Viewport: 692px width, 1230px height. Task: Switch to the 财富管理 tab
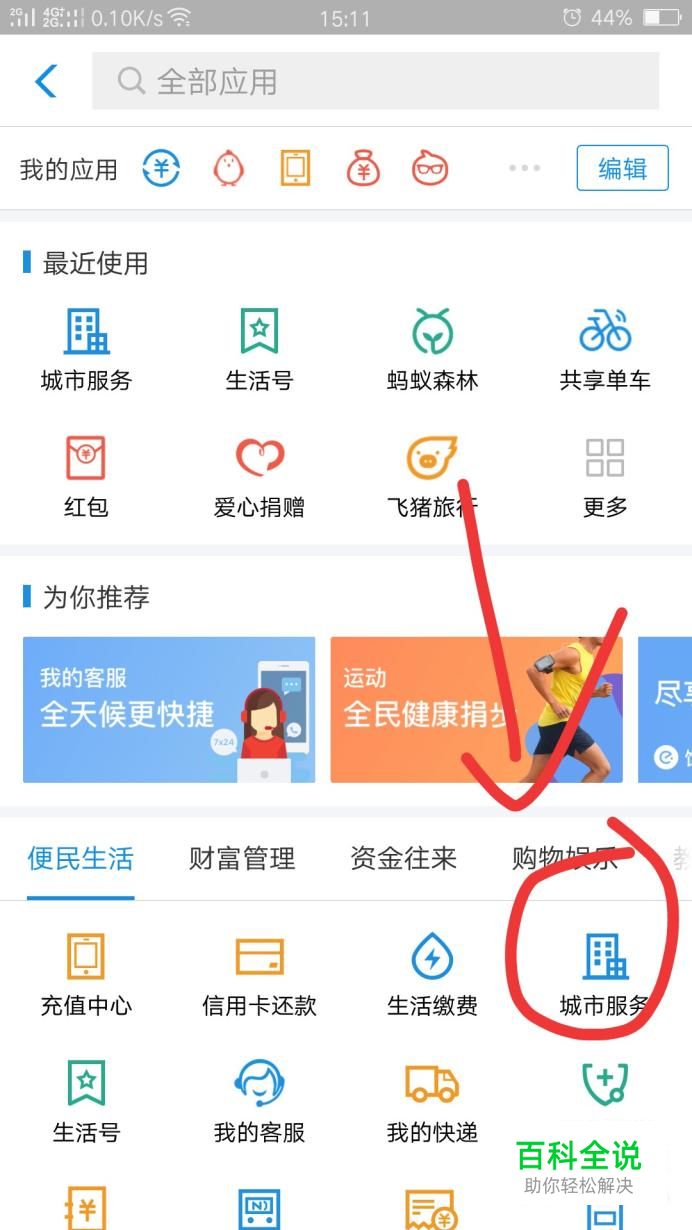coord(242,858)
